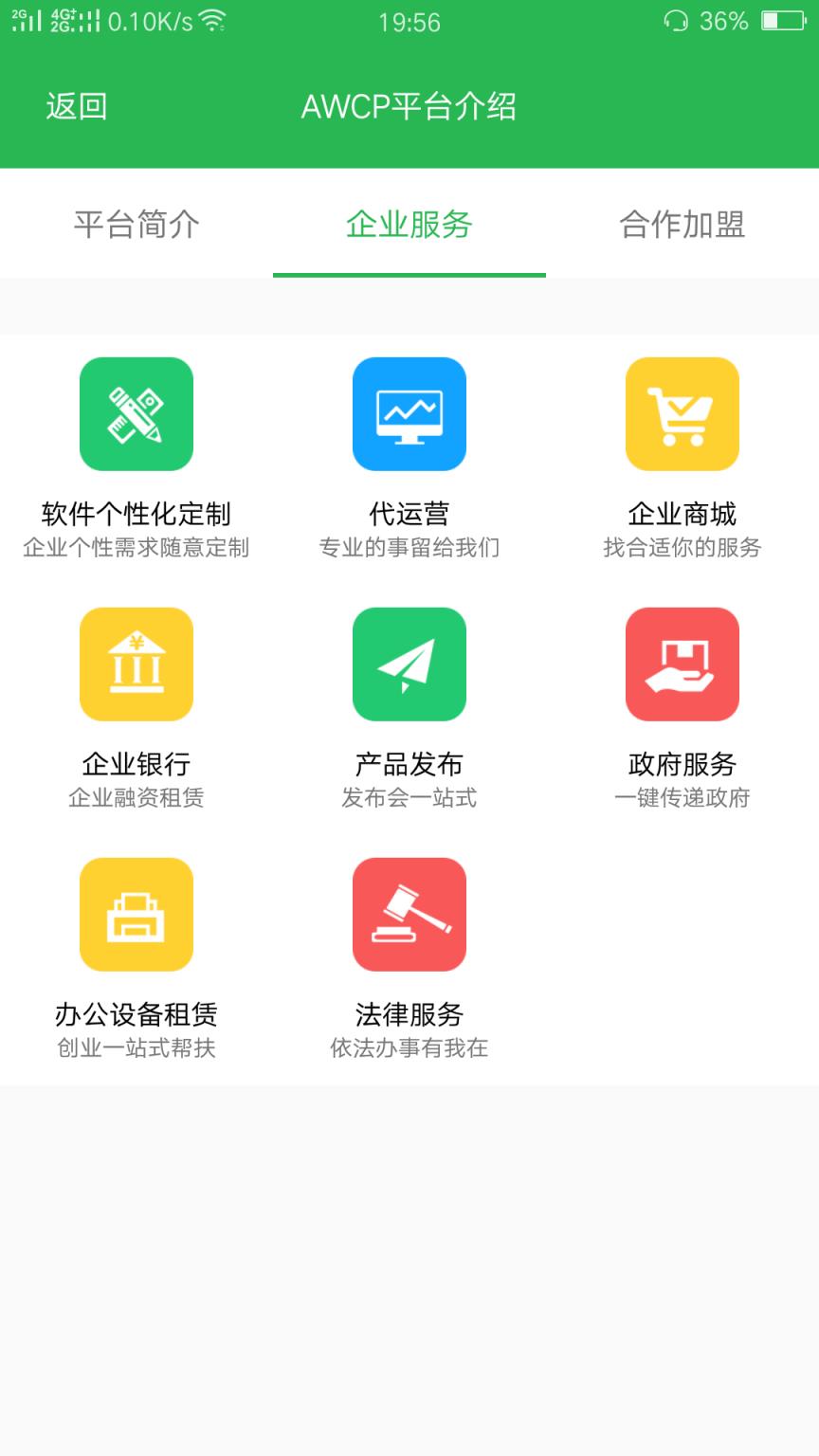Tap the headset icon in the status bar
The width and height of the screenshot is (819, 1456).
676,21
